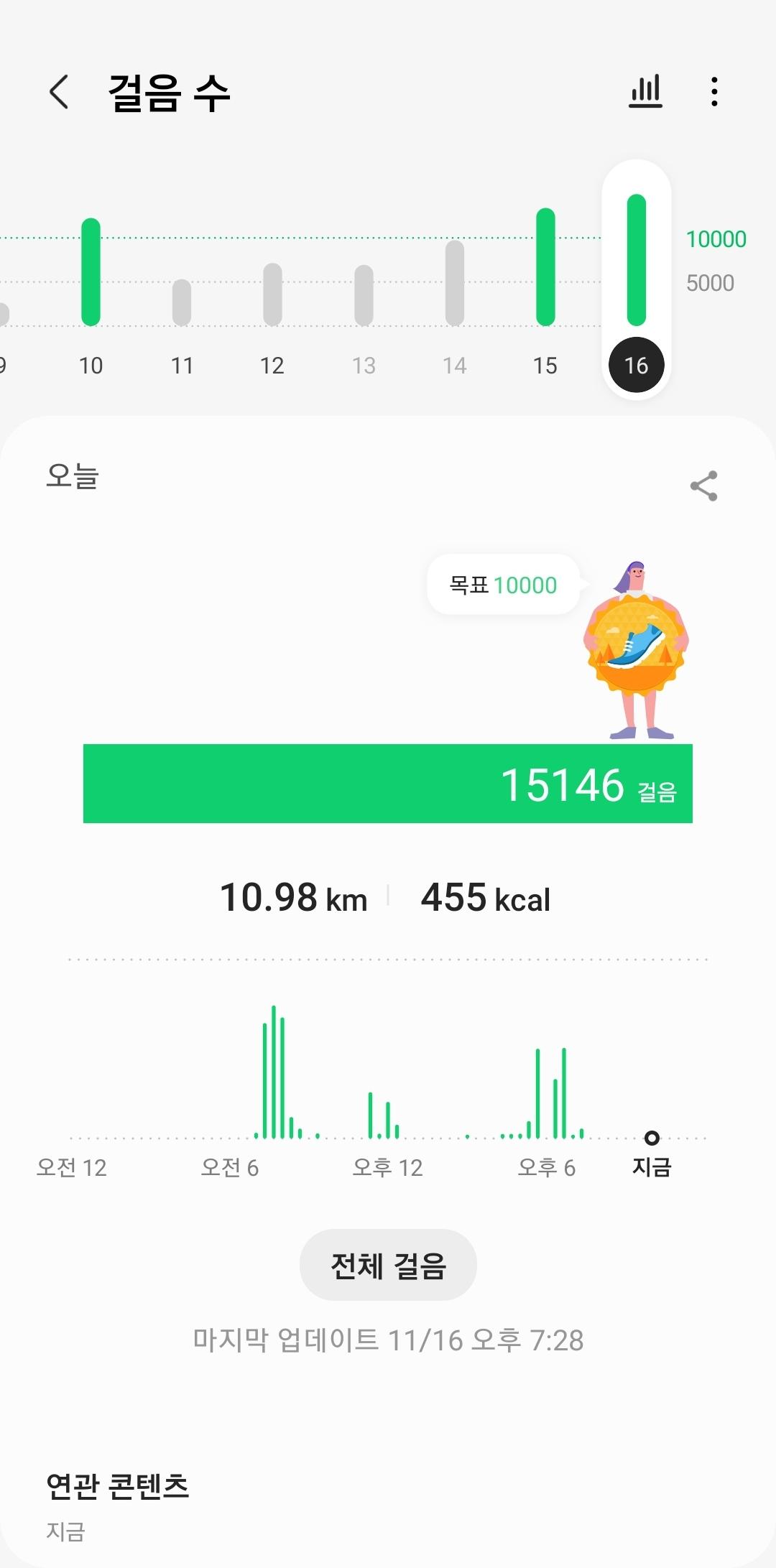Open the three-dot overflow menu
This screenshot has height=1568, width=776.
[x=713, y=92]
